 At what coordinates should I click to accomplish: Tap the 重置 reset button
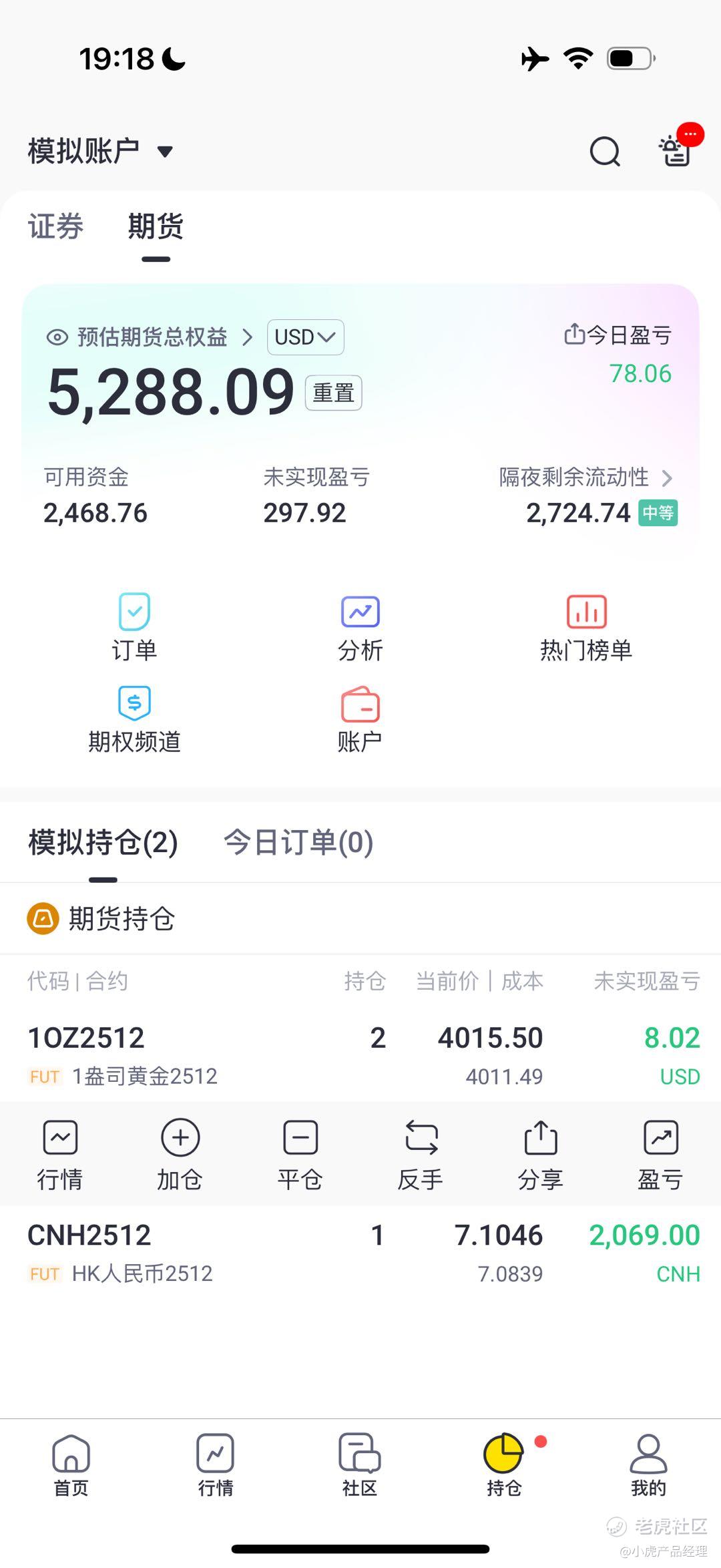[333, 393]
